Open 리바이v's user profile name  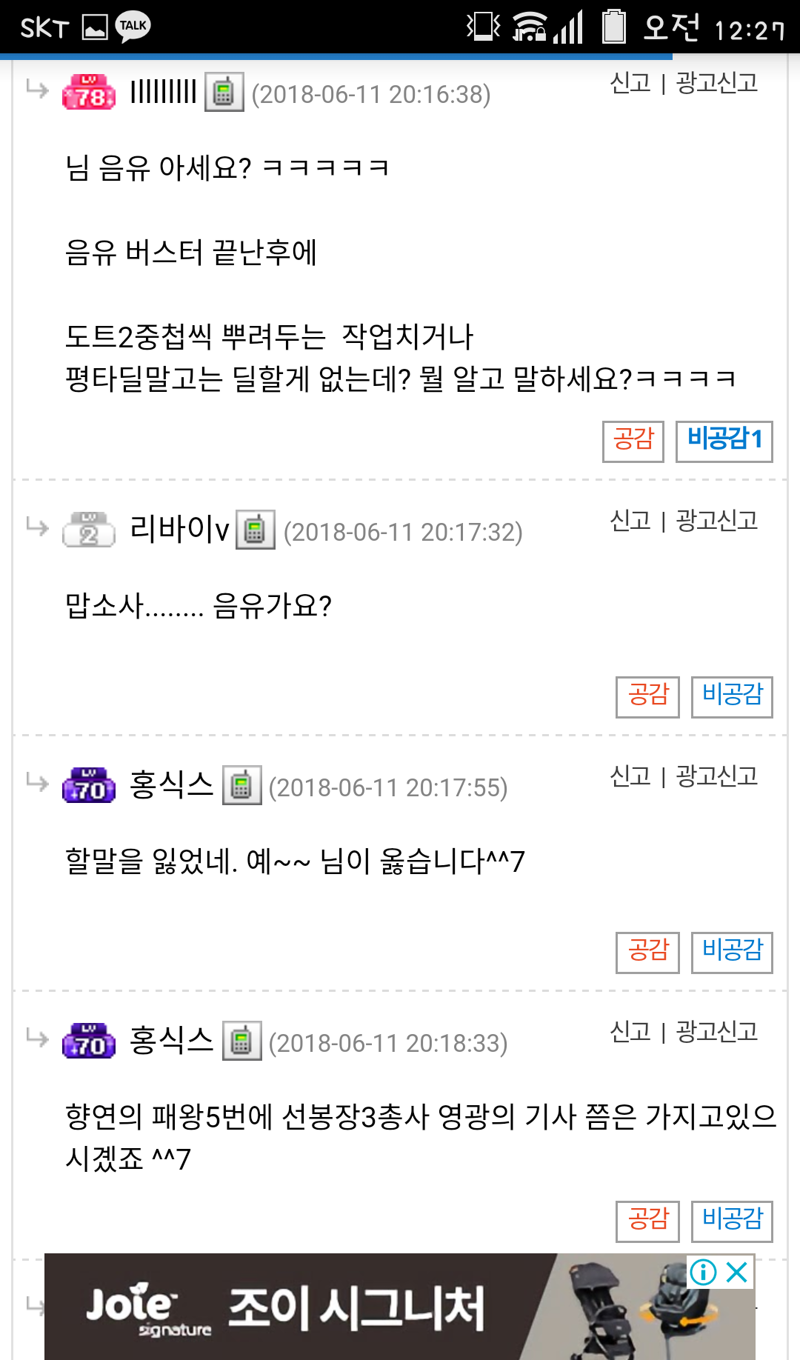180,530
